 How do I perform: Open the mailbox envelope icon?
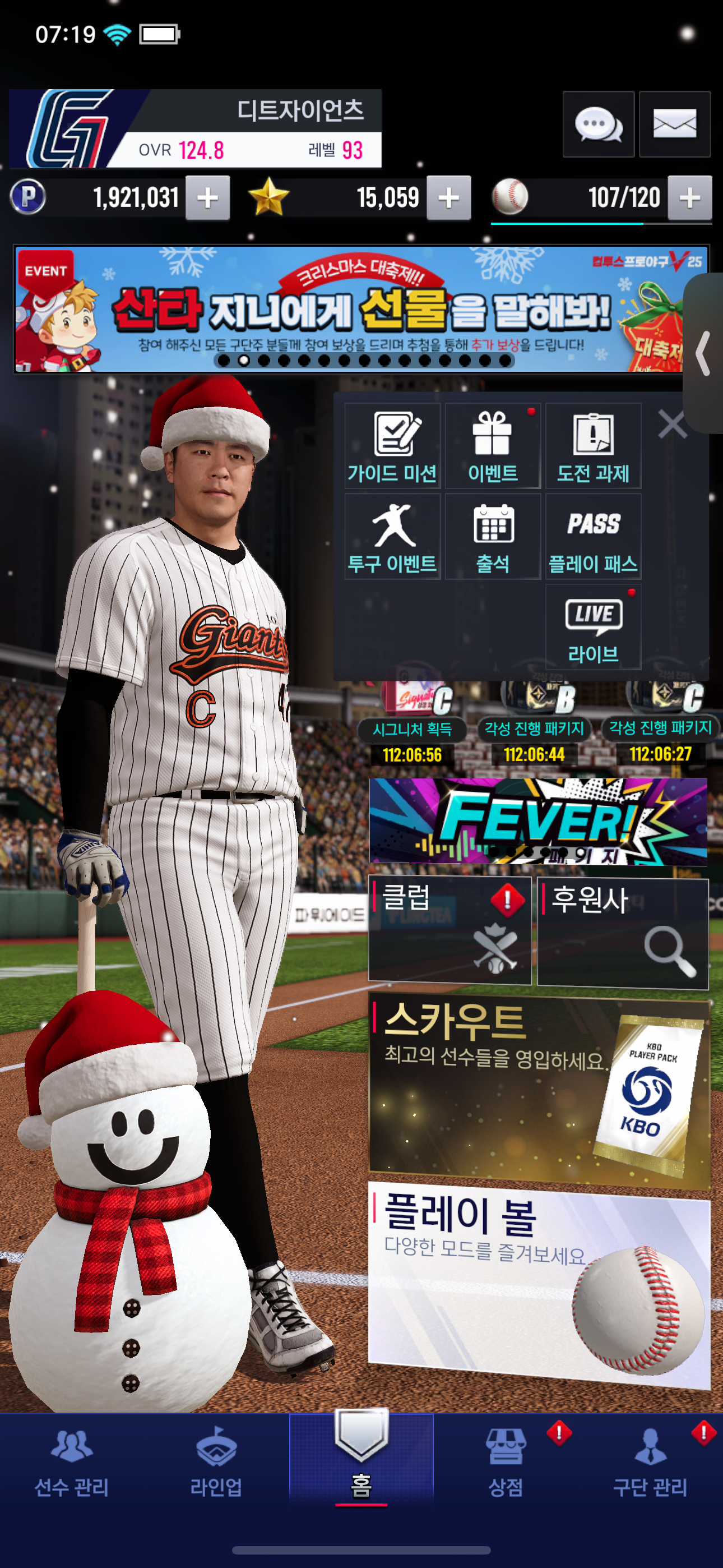point(674,124)
